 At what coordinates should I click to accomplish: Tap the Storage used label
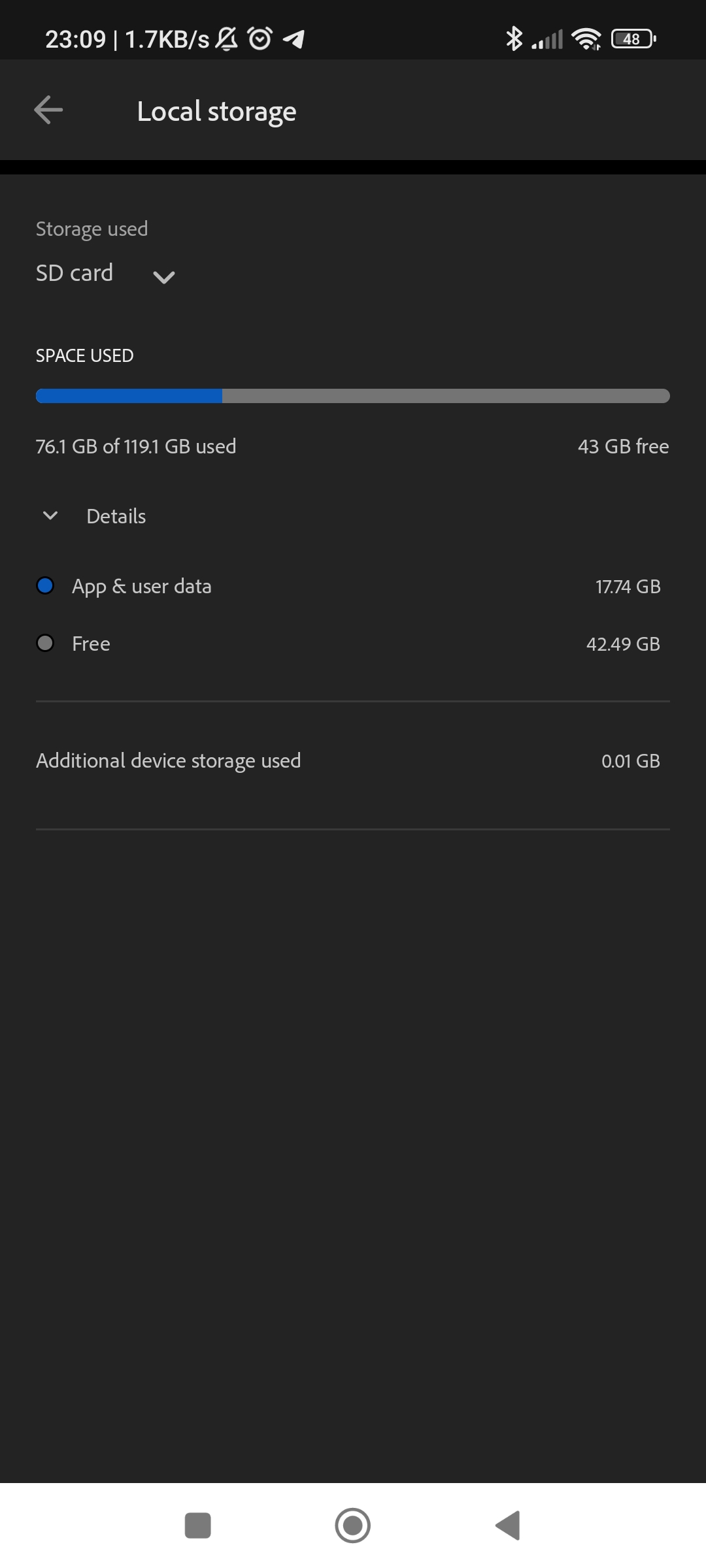coord(92,228)
